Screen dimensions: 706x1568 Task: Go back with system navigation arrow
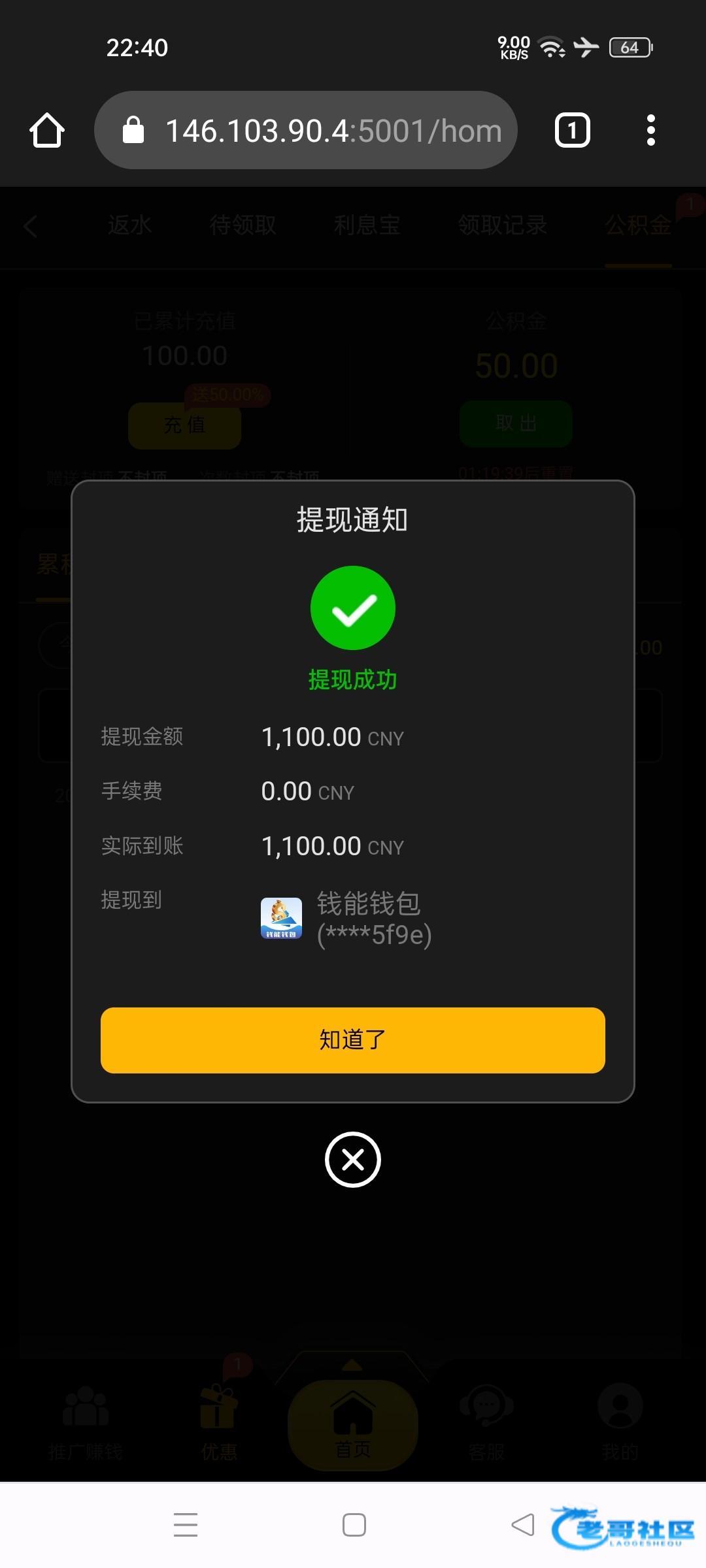523,1525
